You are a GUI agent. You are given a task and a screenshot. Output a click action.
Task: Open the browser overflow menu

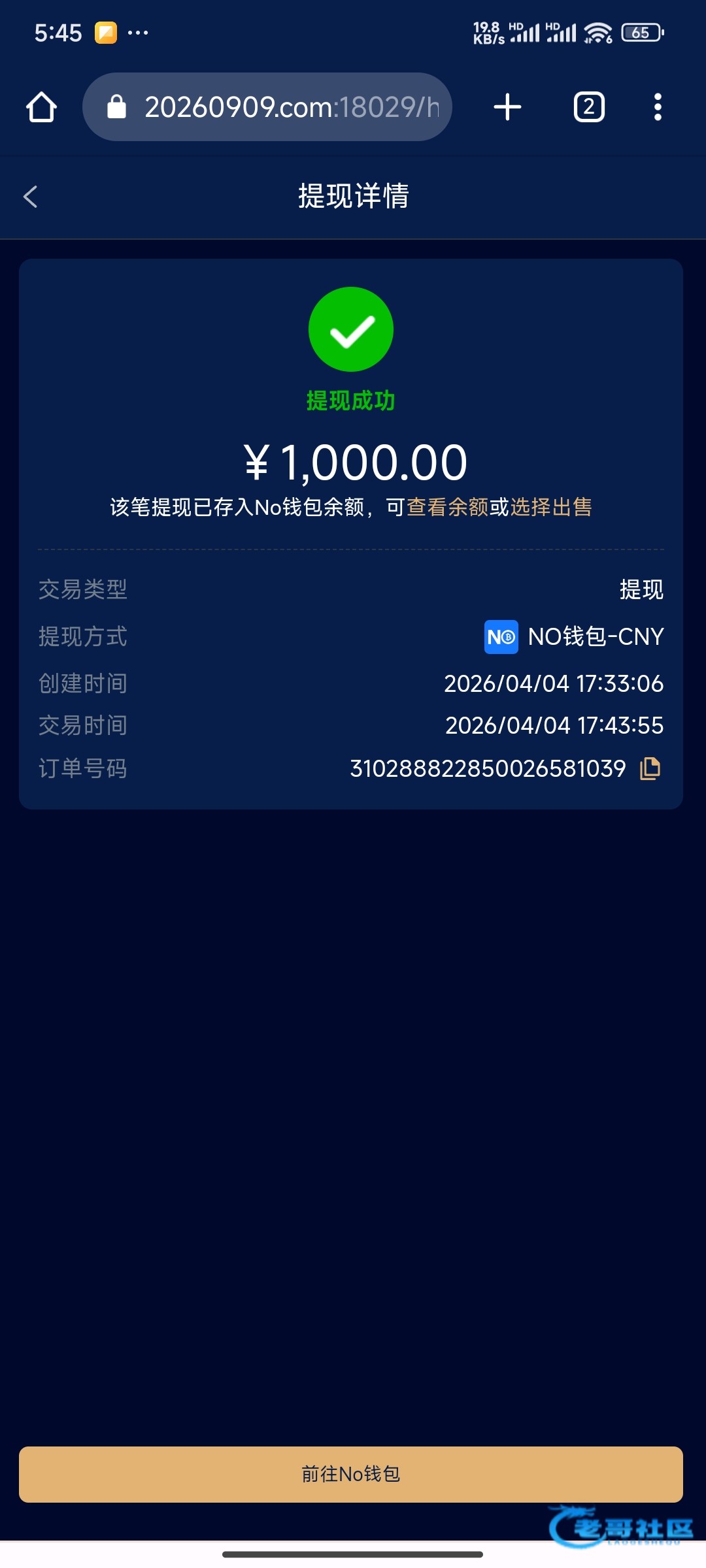pos(658,107)
